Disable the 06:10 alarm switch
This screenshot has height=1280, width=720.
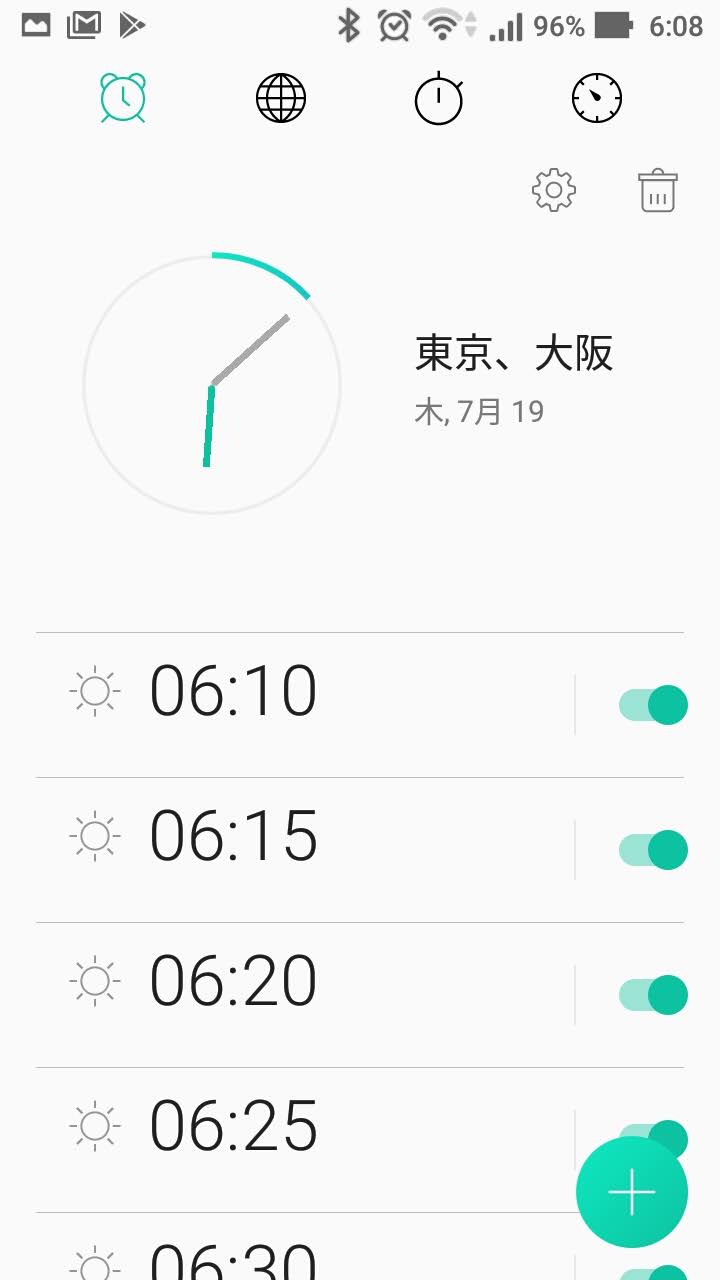(x=653, y=705)
